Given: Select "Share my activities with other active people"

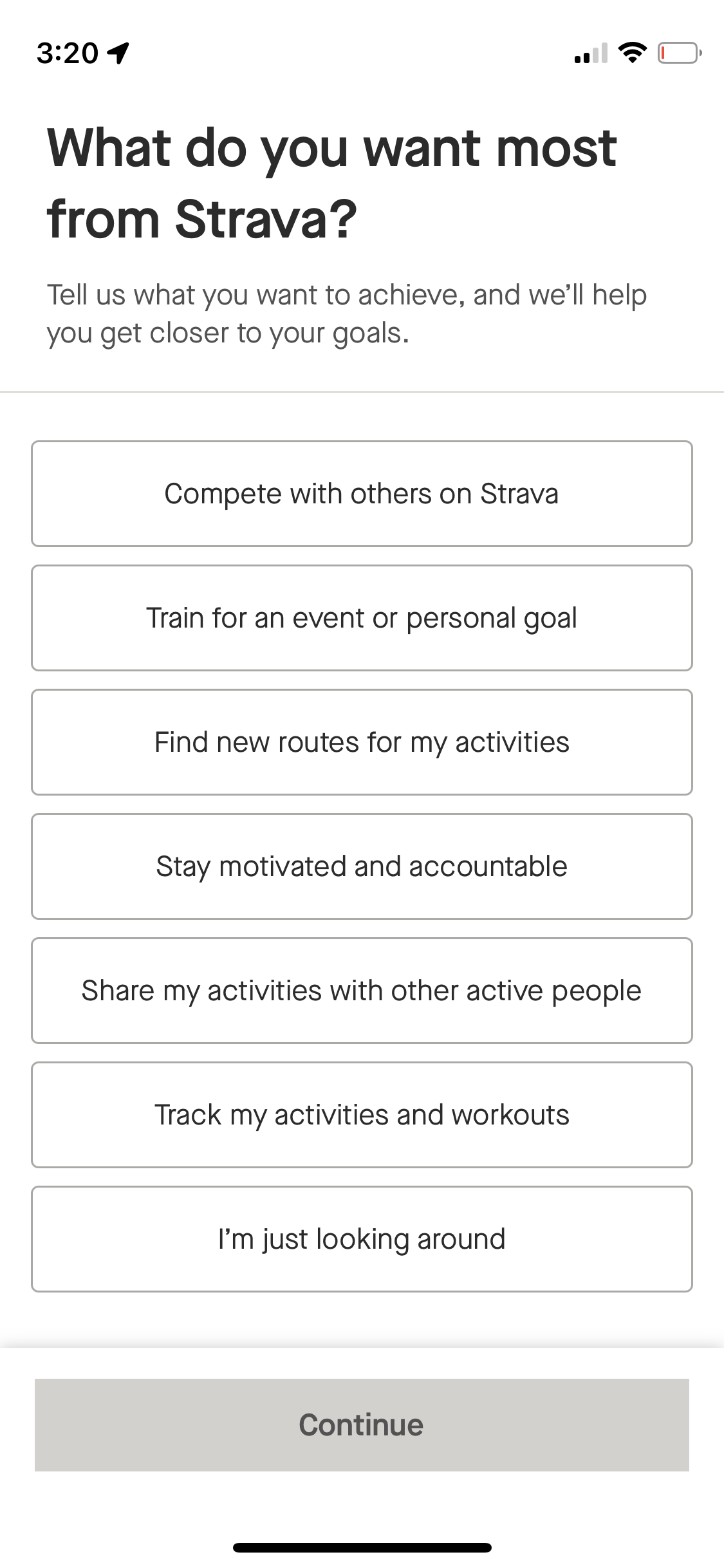Looking at the screenshot, I should [362, 990].
